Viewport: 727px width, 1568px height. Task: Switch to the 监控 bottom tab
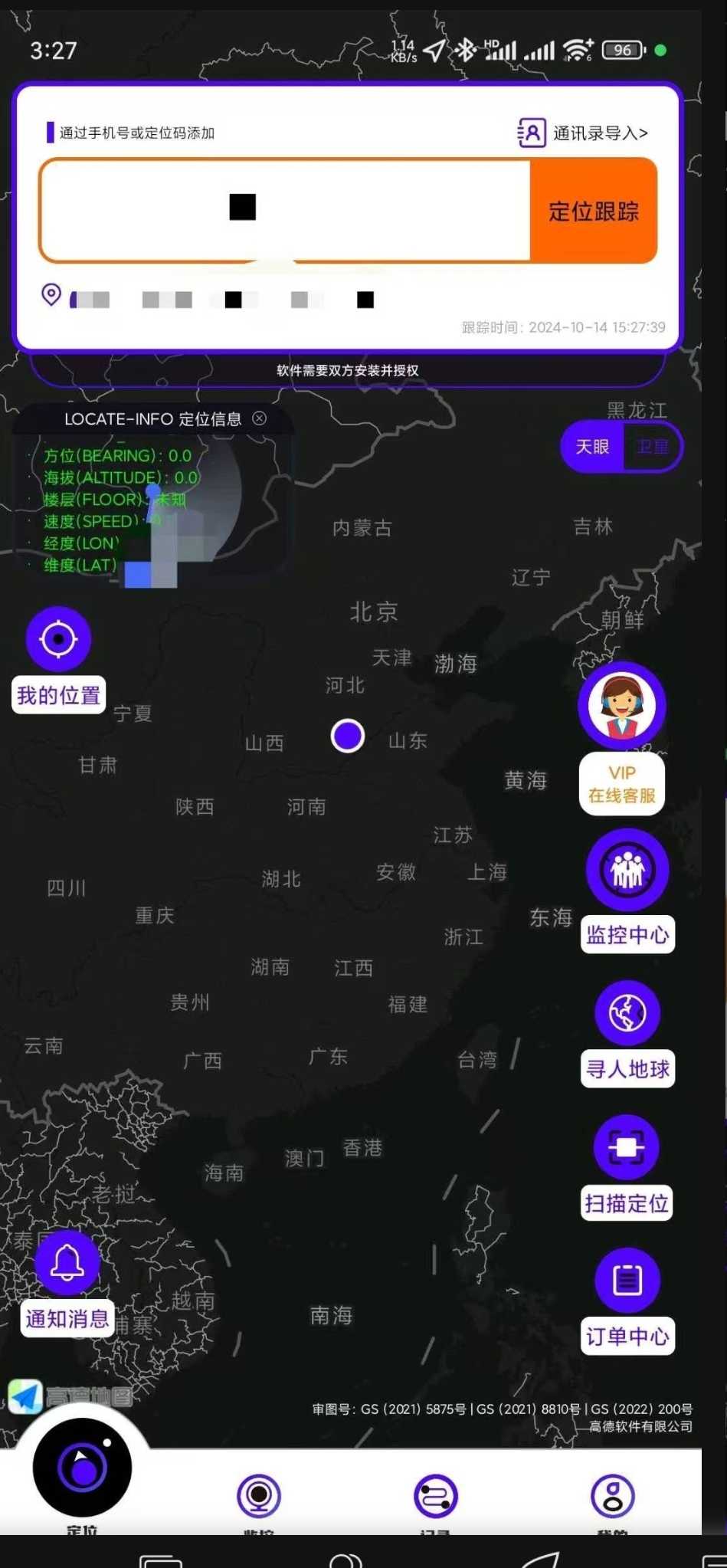(259, 1496)
